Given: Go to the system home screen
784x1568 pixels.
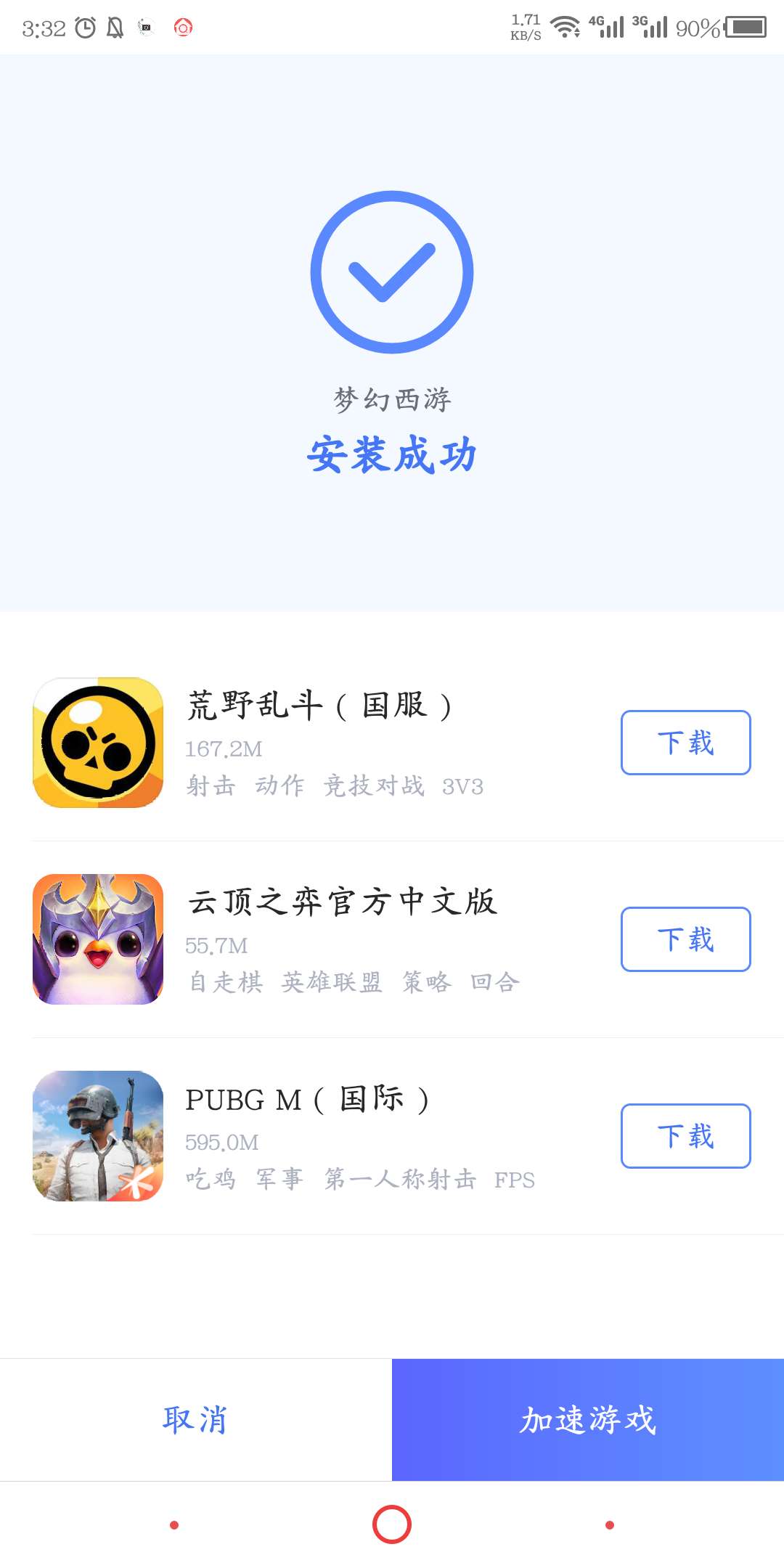Looking at the screenshot, I should tap(392, 1524).
